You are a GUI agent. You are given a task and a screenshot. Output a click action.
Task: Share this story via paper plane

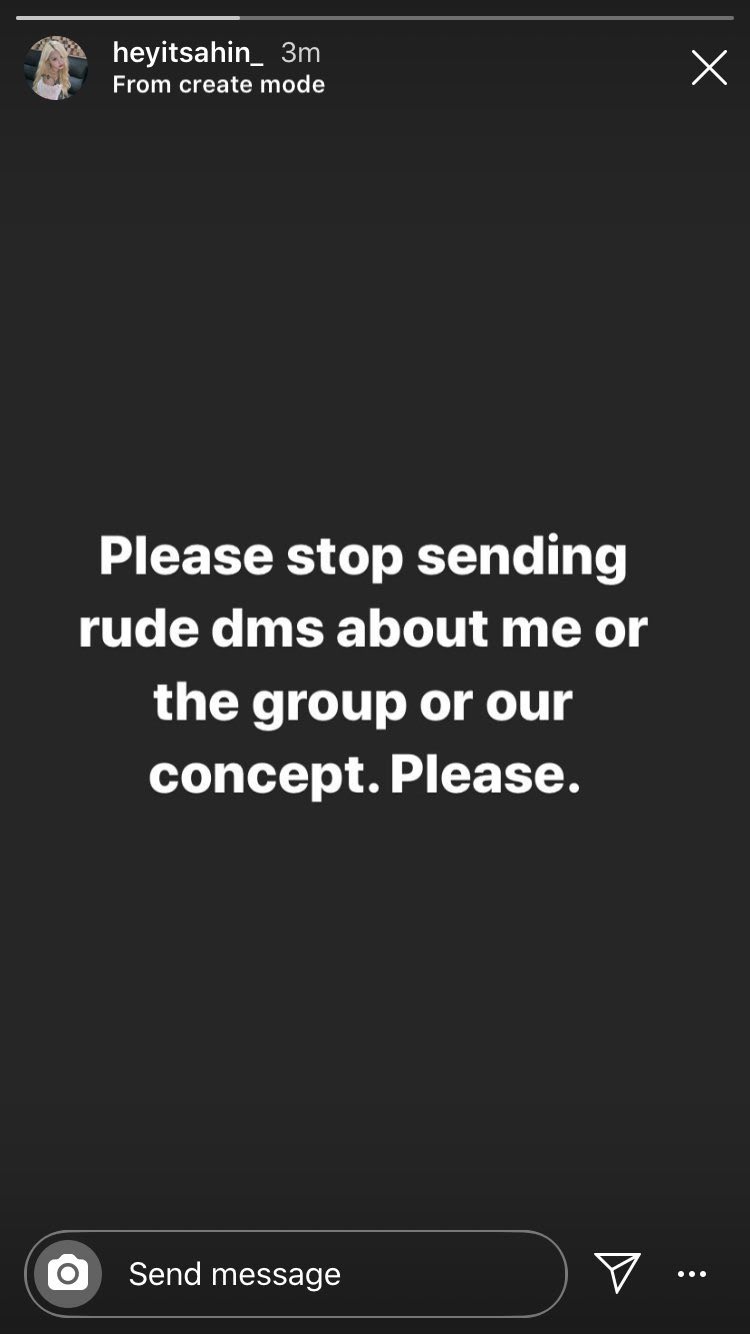pyautogui.click(x=617, y=1272)
